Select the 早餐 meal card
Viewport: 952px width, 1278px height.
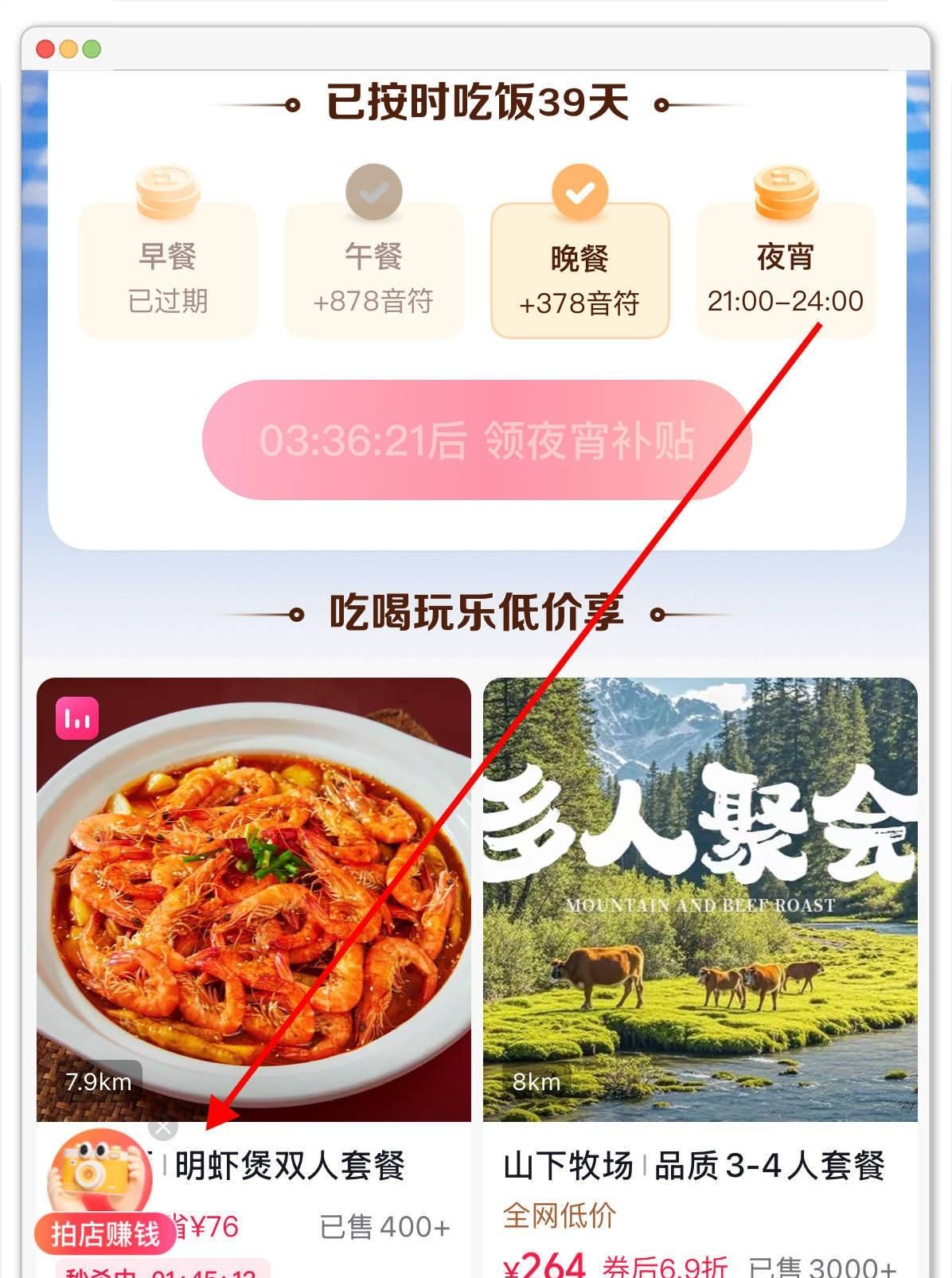point(168,271)
